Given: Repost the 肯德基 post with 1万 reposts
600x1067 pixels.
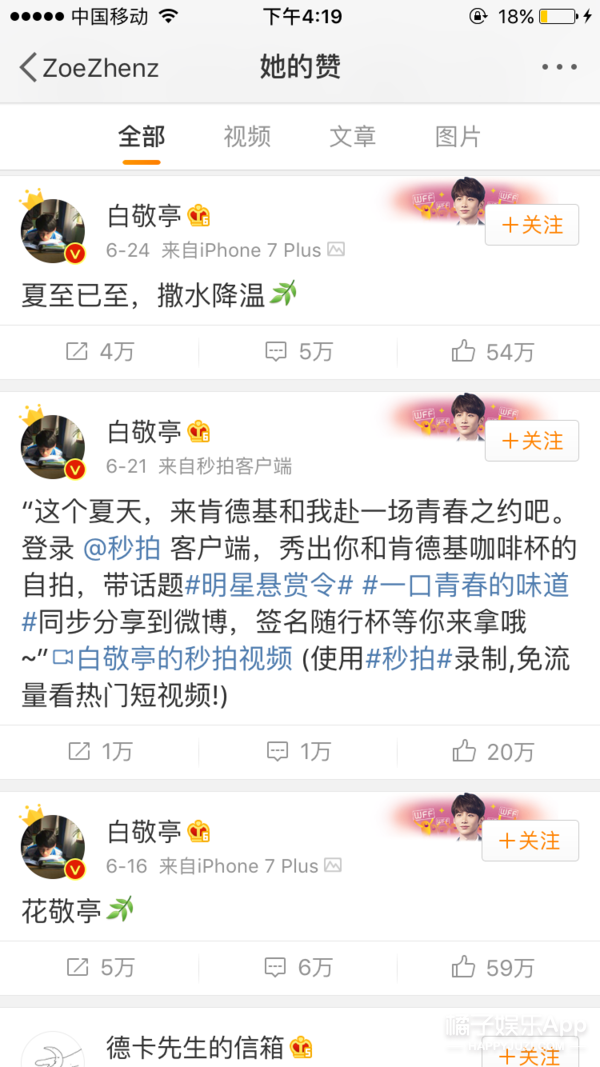Looking at the screenshot, I should click(x=100, y=752).
